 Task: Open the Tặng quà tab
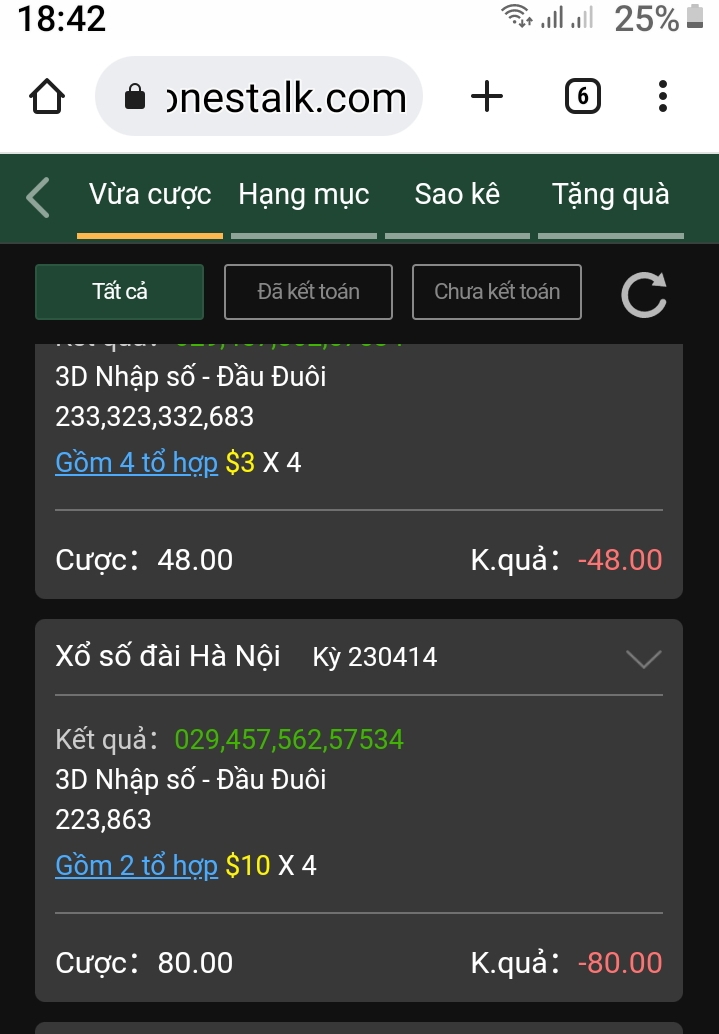point(610,194)
